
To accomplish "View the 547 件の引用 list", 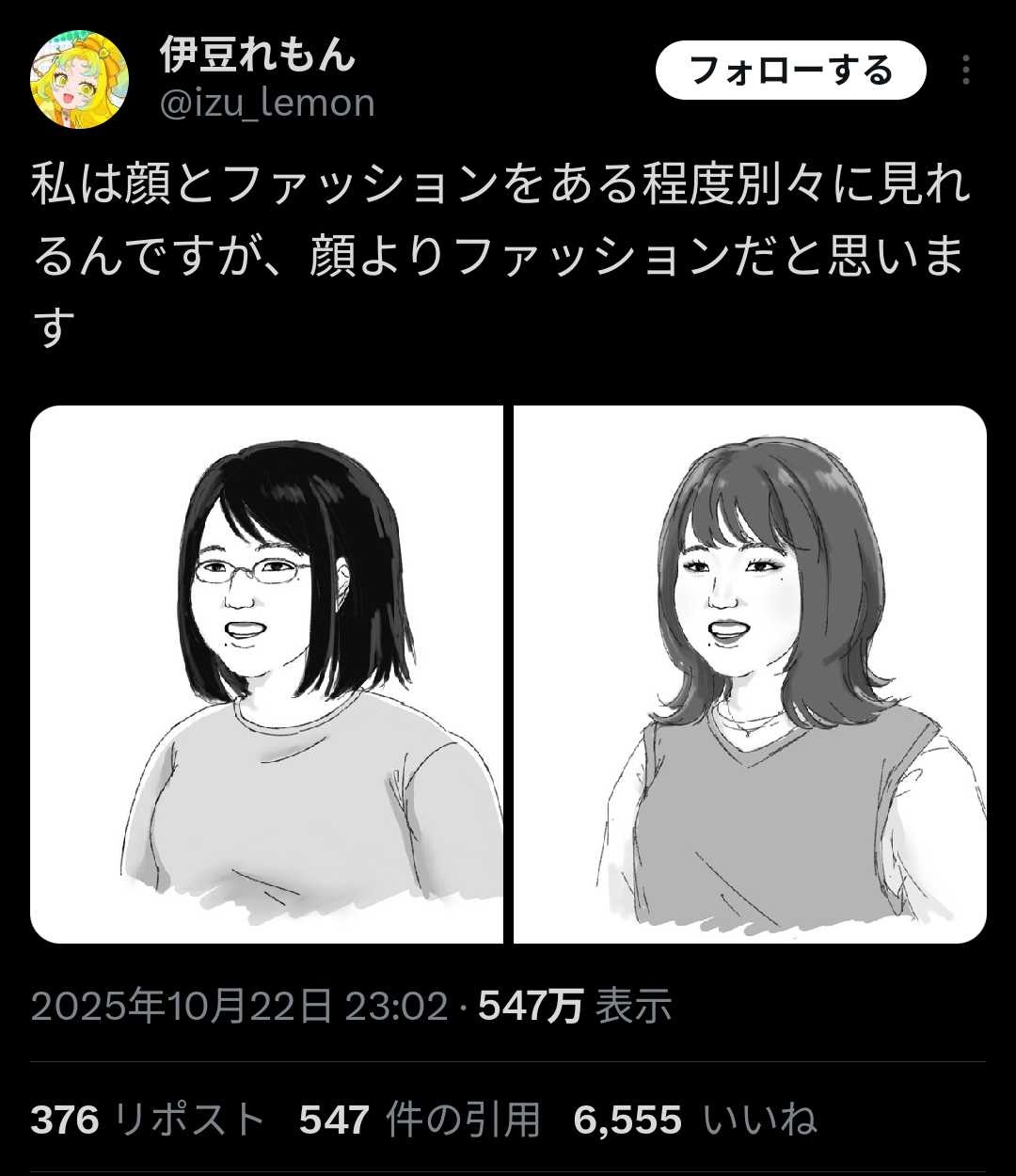I will [420, 1120].
